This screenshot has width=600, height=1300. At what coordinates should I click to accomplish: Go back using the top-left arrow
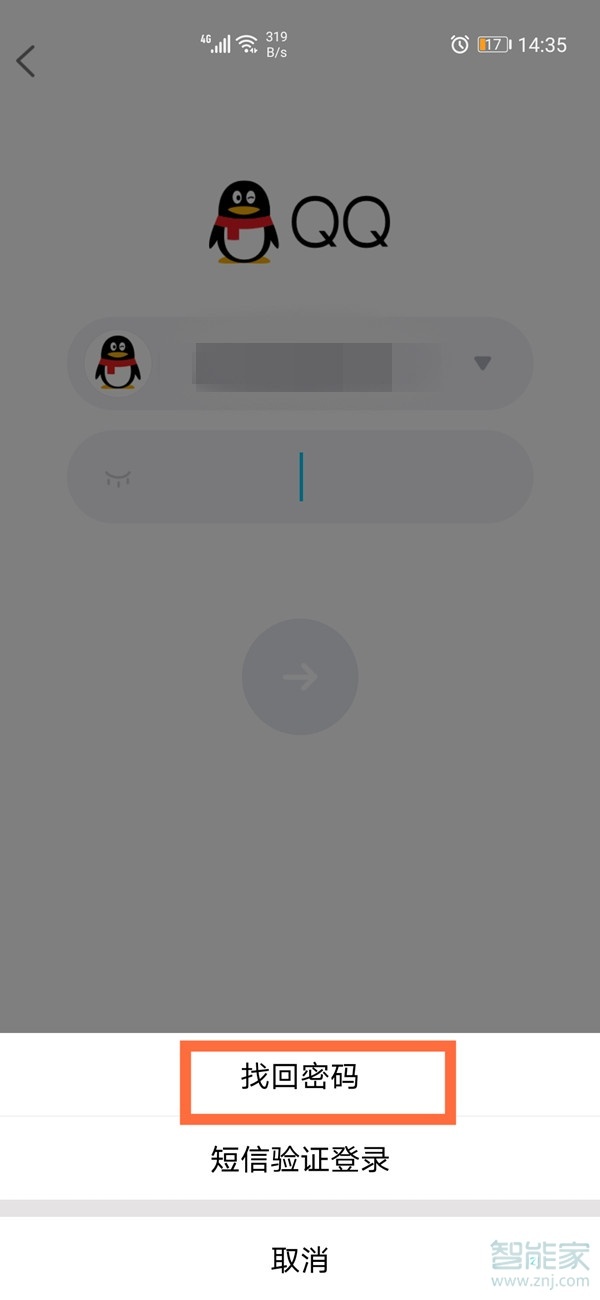[26, 61]
